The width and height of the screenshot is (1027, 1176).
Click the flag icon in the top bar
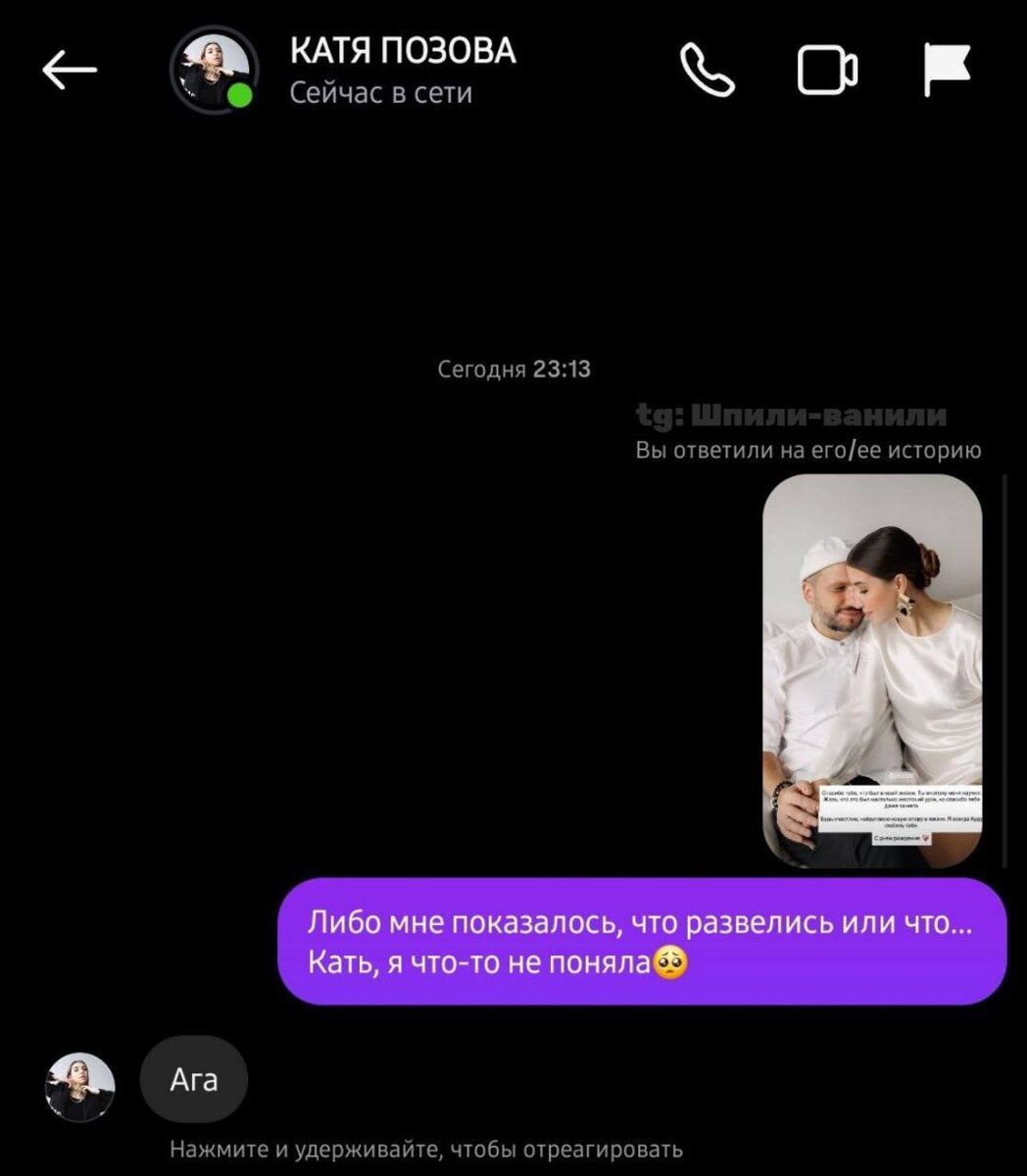point(944,67)
